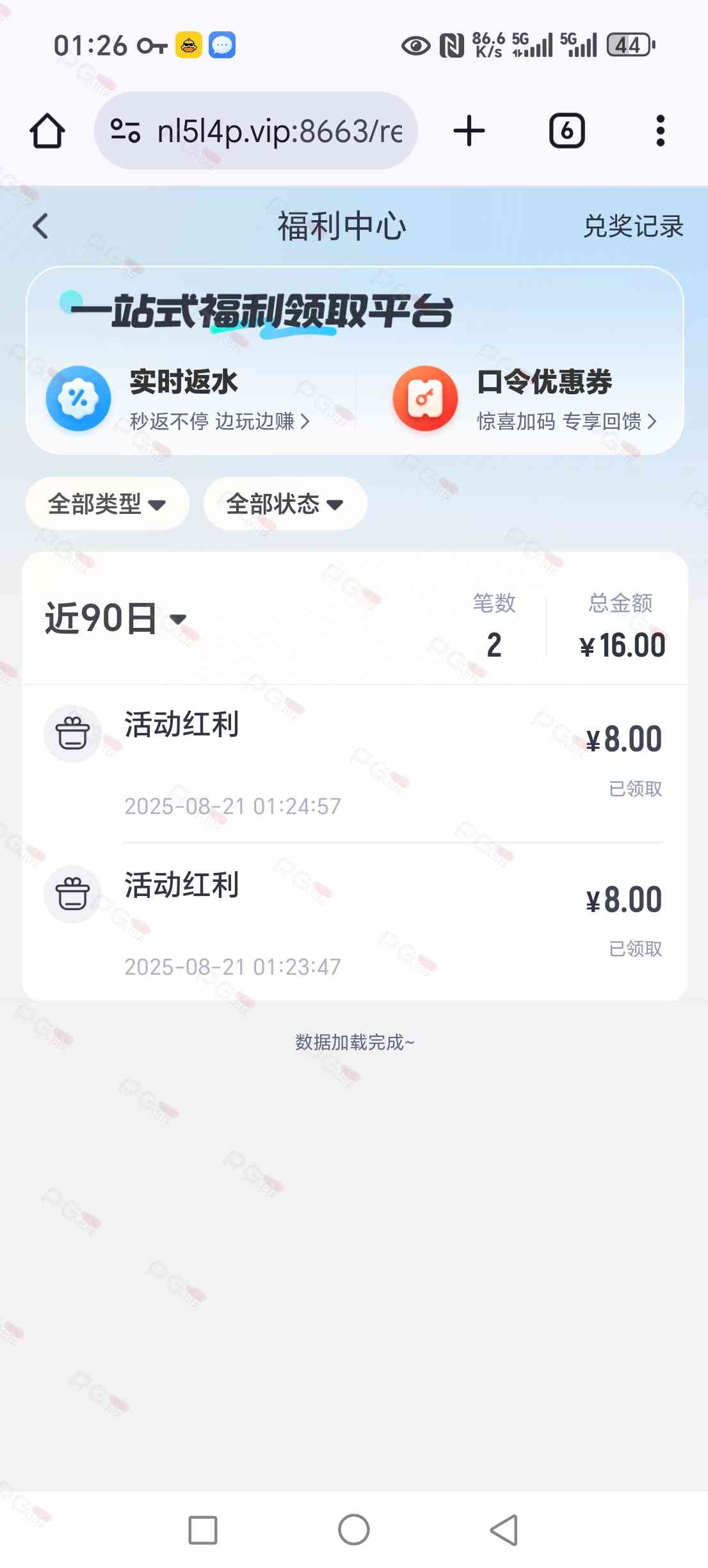
Task: Open the recent apps view
Action: click(203, 1530)
